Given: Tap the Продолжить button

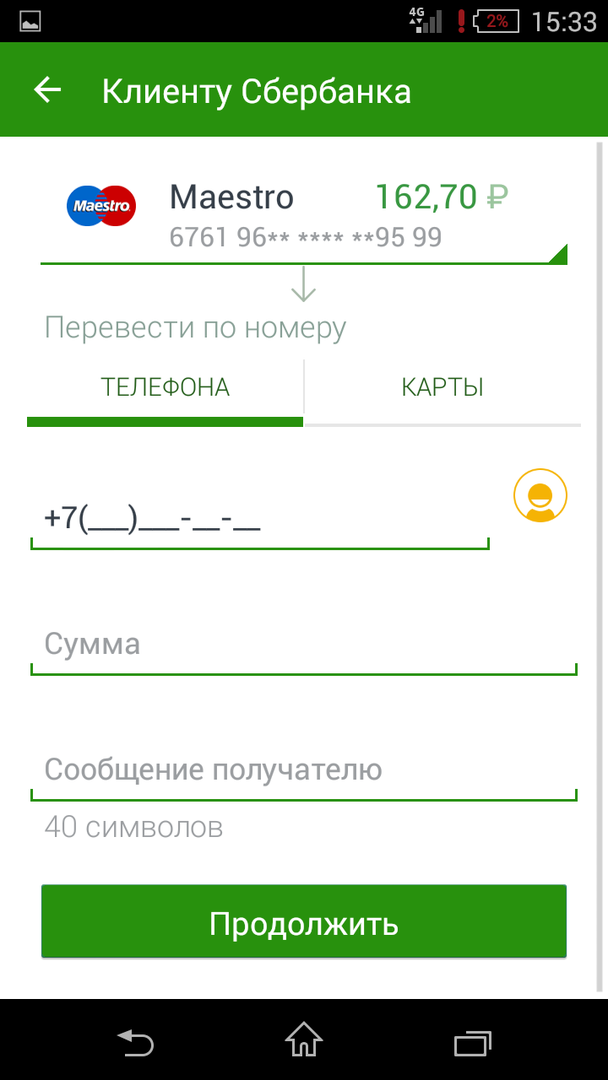Looking at the screenshot, I should click(x=303, y=923).
